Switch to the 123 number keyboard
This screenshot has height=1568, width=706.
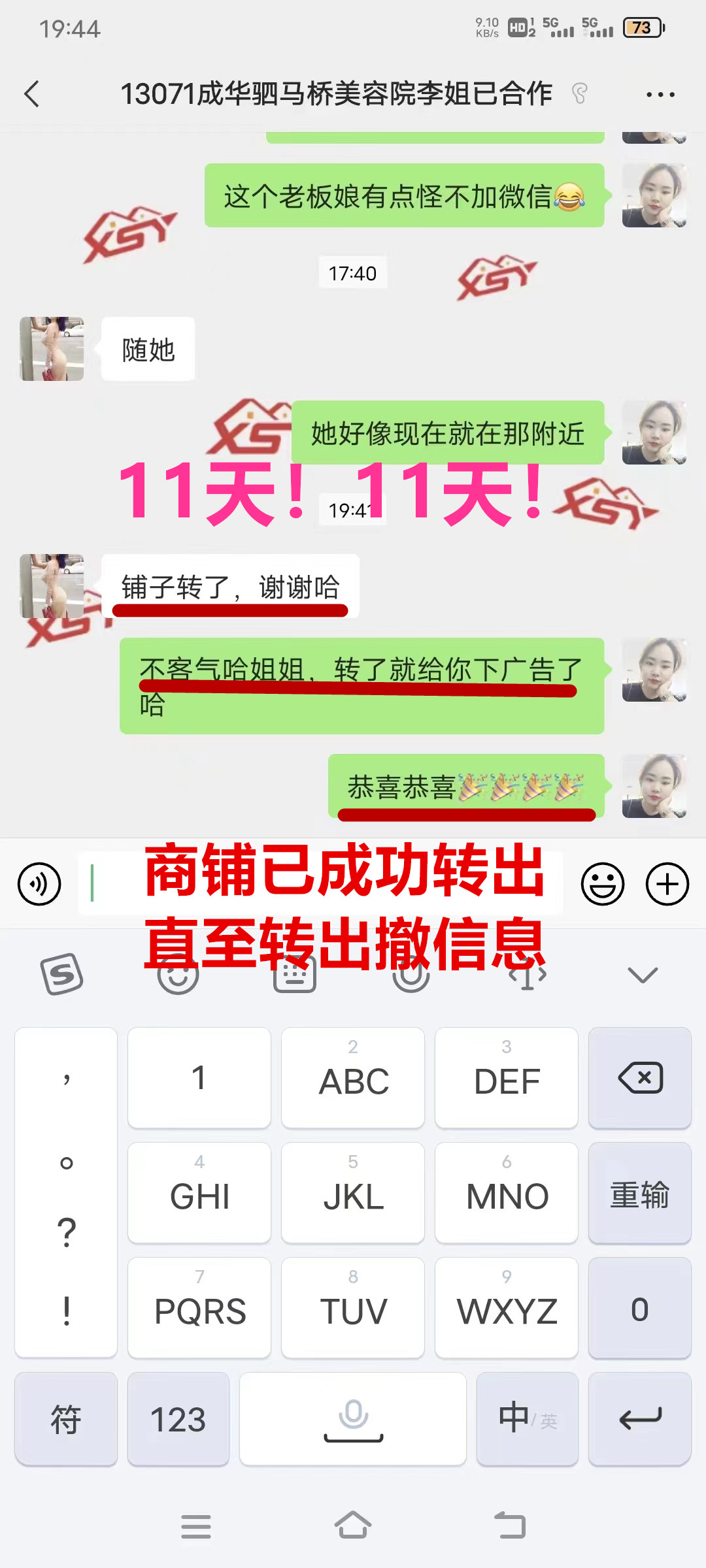[178, 1419]
